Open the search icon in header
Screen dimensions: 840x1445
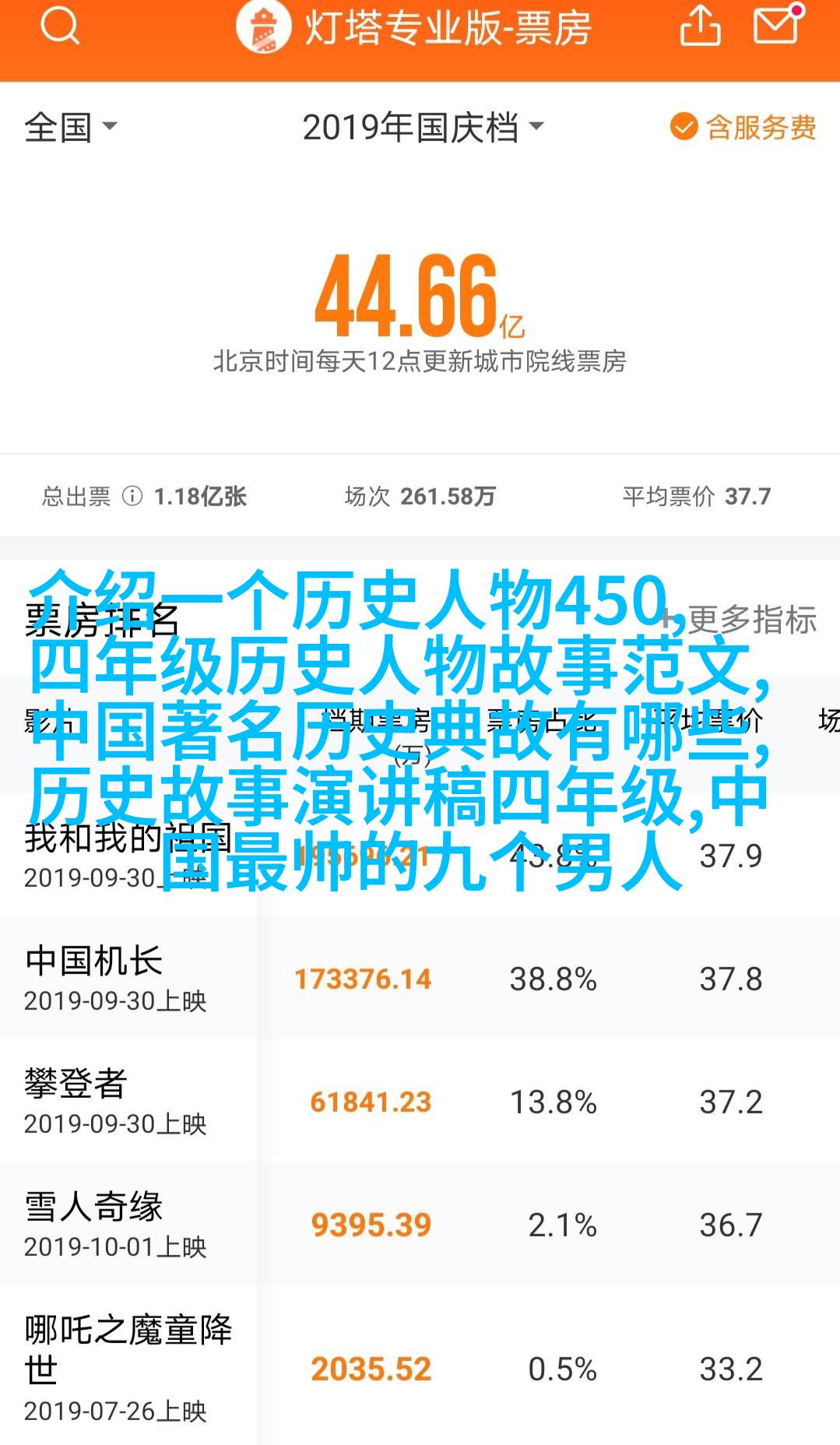[59, 27]
